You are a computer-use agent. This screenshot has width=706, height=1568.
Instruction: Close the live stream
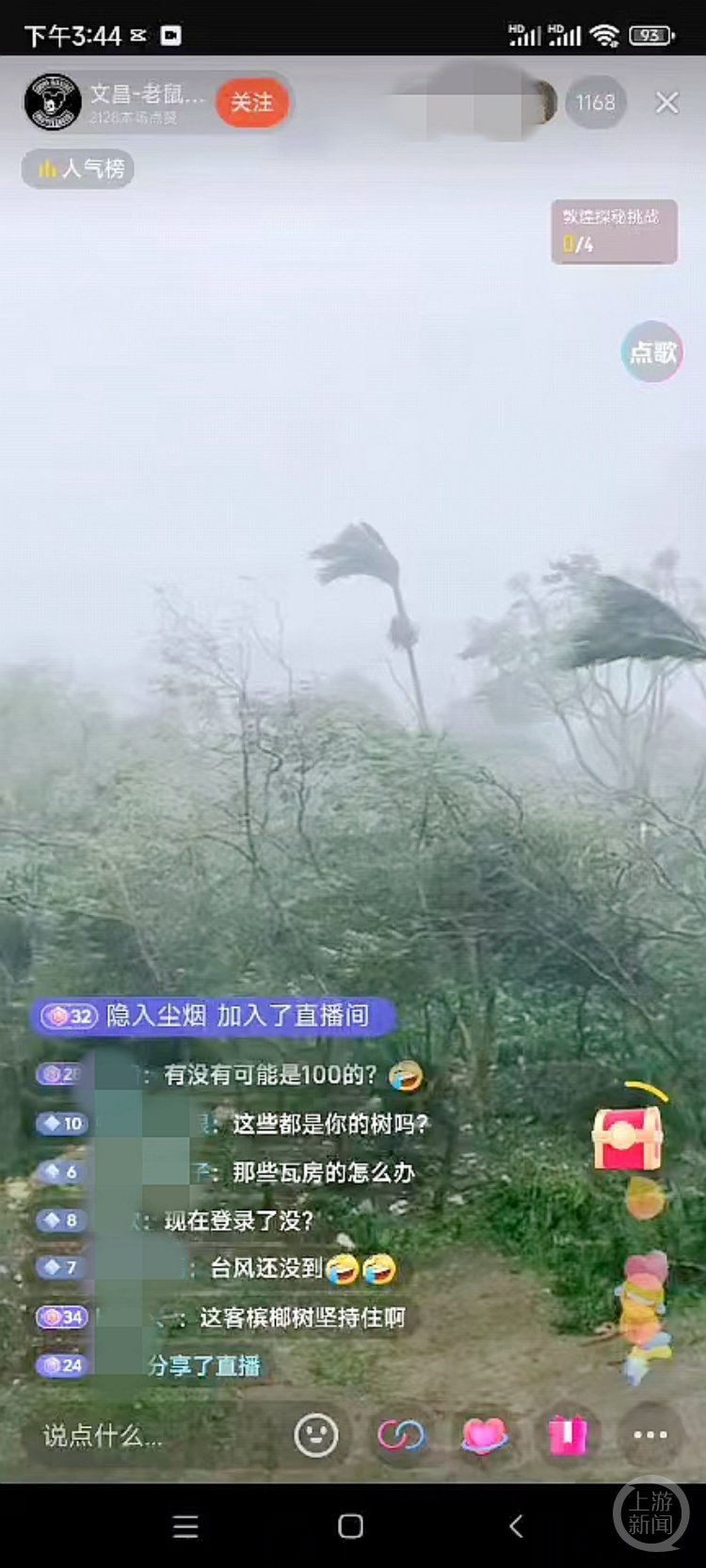[x=666, y=103]
